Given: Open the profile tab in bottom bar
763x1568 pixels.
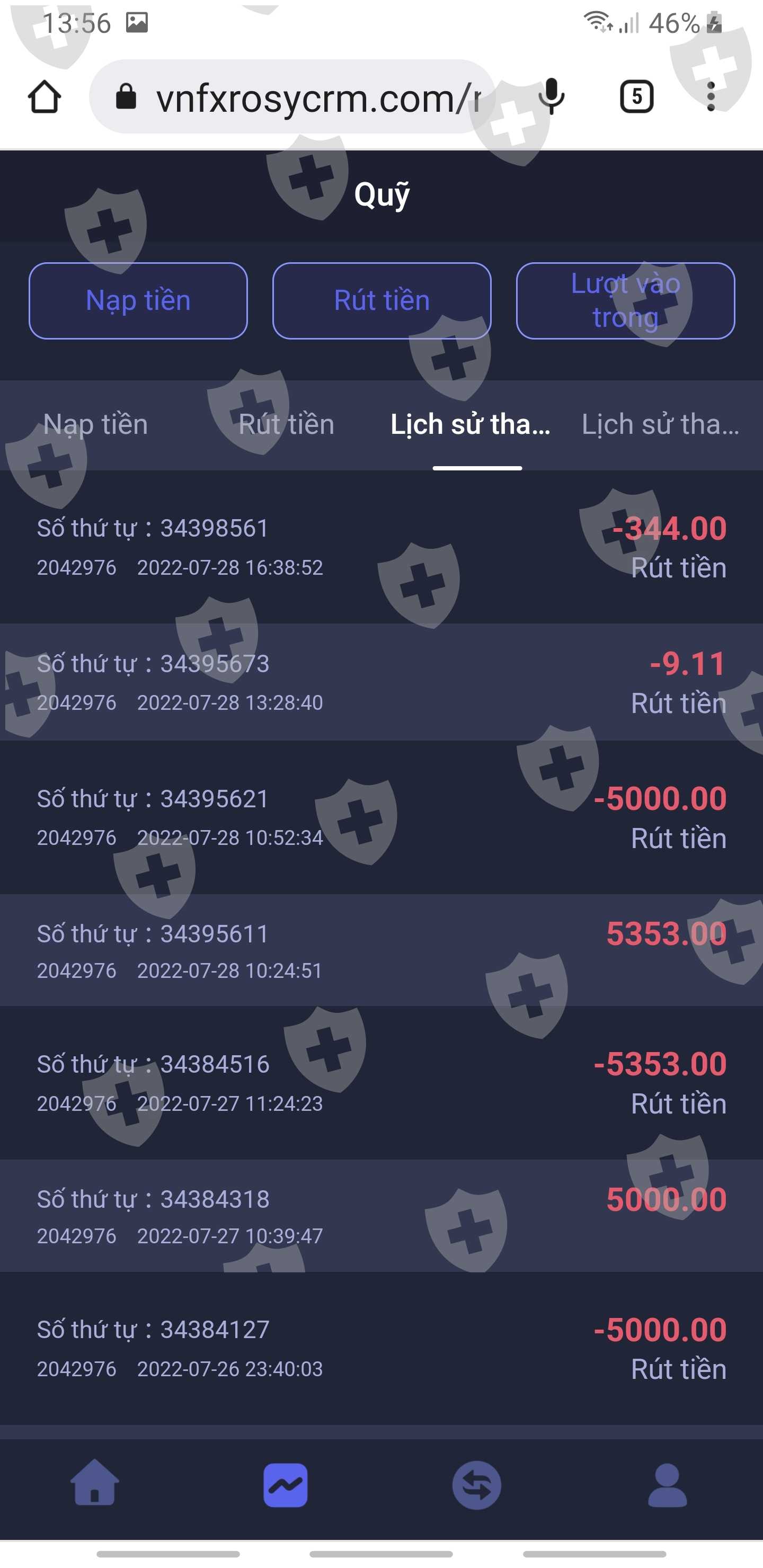Looking at the screenshot, I should (x=668, y=1485).
